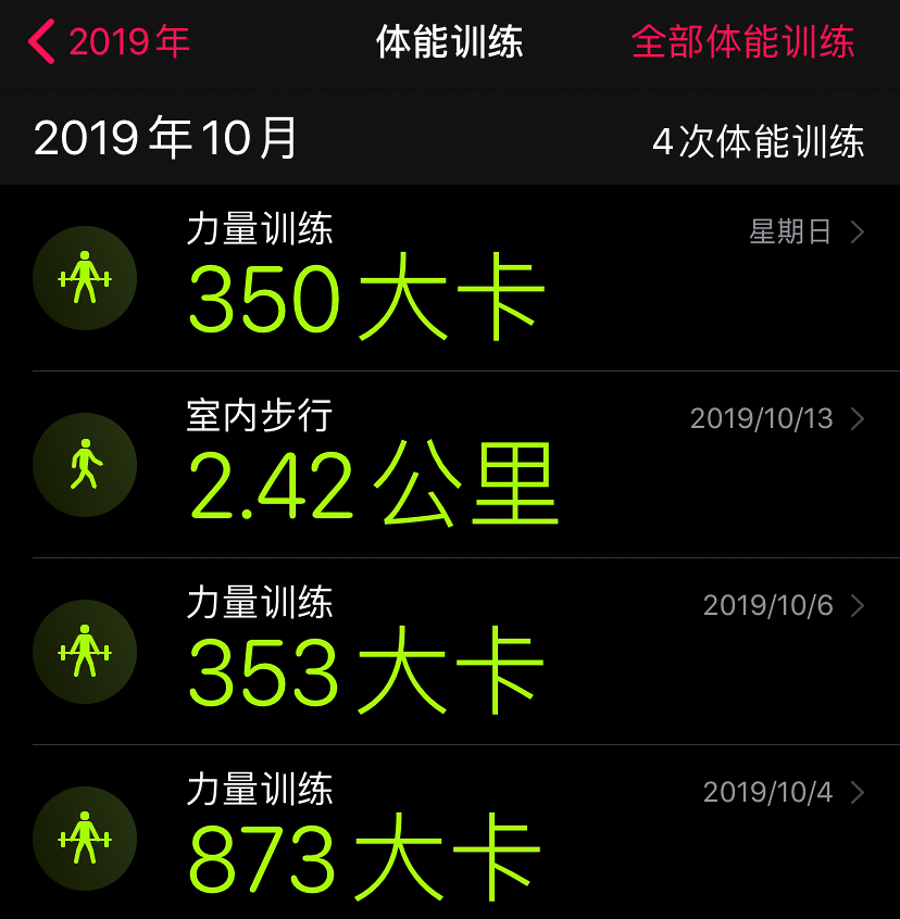
Task: Tap the 体能训练 title
Action: pyautogui.click(x=450, y=41)
